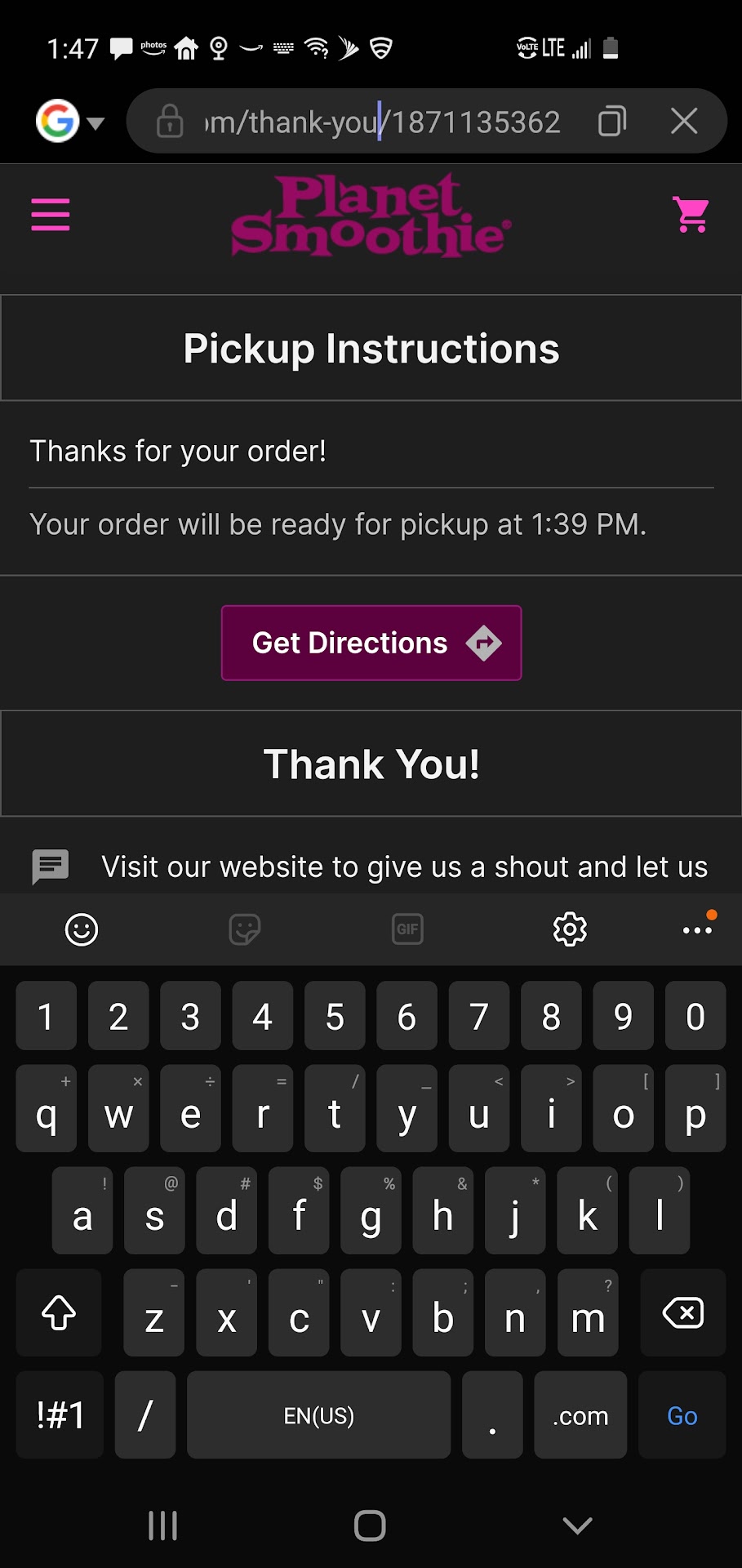Open the keyboard sticker picker

pos(244,929)
